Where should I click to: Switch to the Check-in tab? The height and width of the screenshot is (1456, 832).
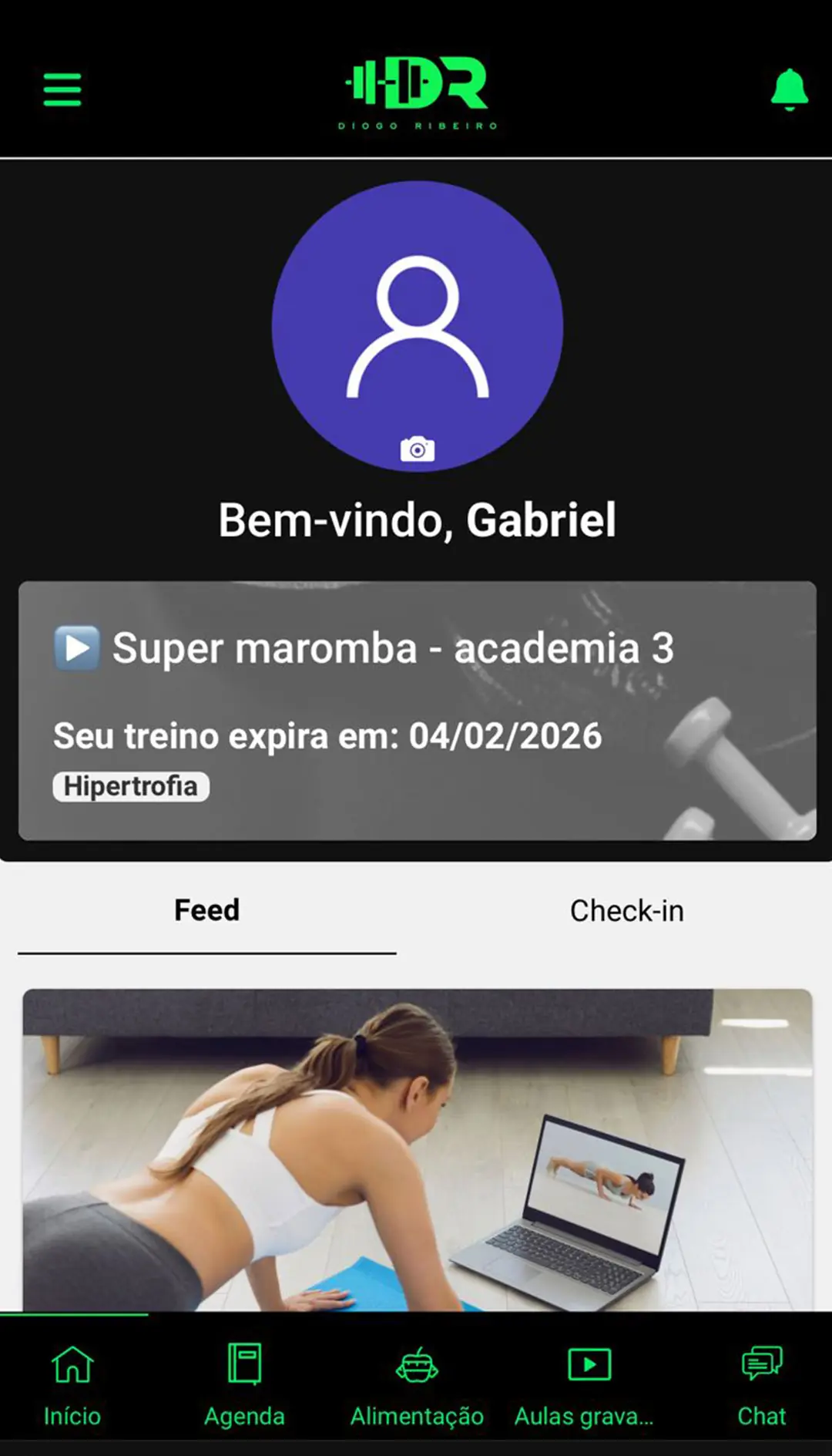[x=626, y=910]
